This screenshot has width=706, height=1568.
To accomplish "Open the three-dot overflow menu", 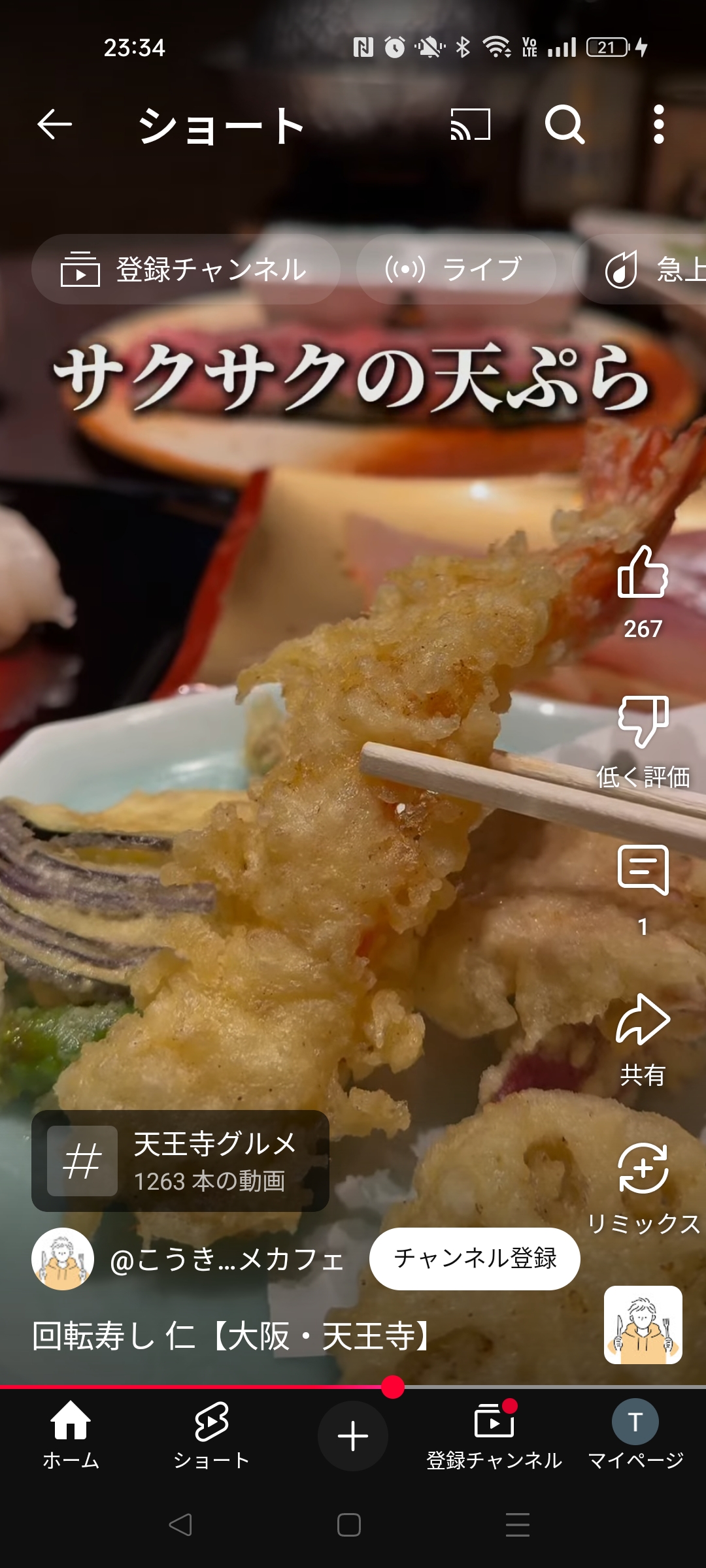I will [x=659, y=124].
